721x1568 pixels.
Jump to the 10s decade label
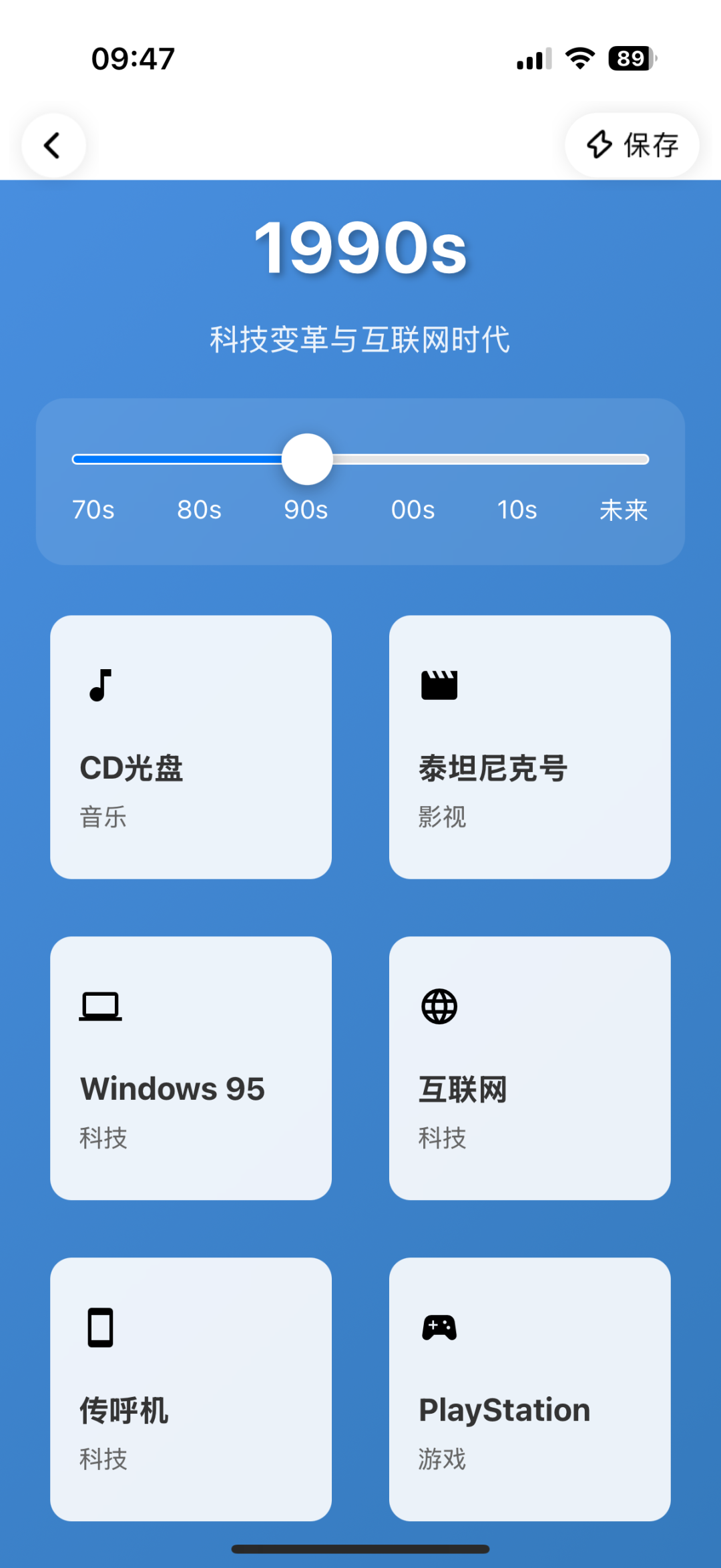click(517, 510)
